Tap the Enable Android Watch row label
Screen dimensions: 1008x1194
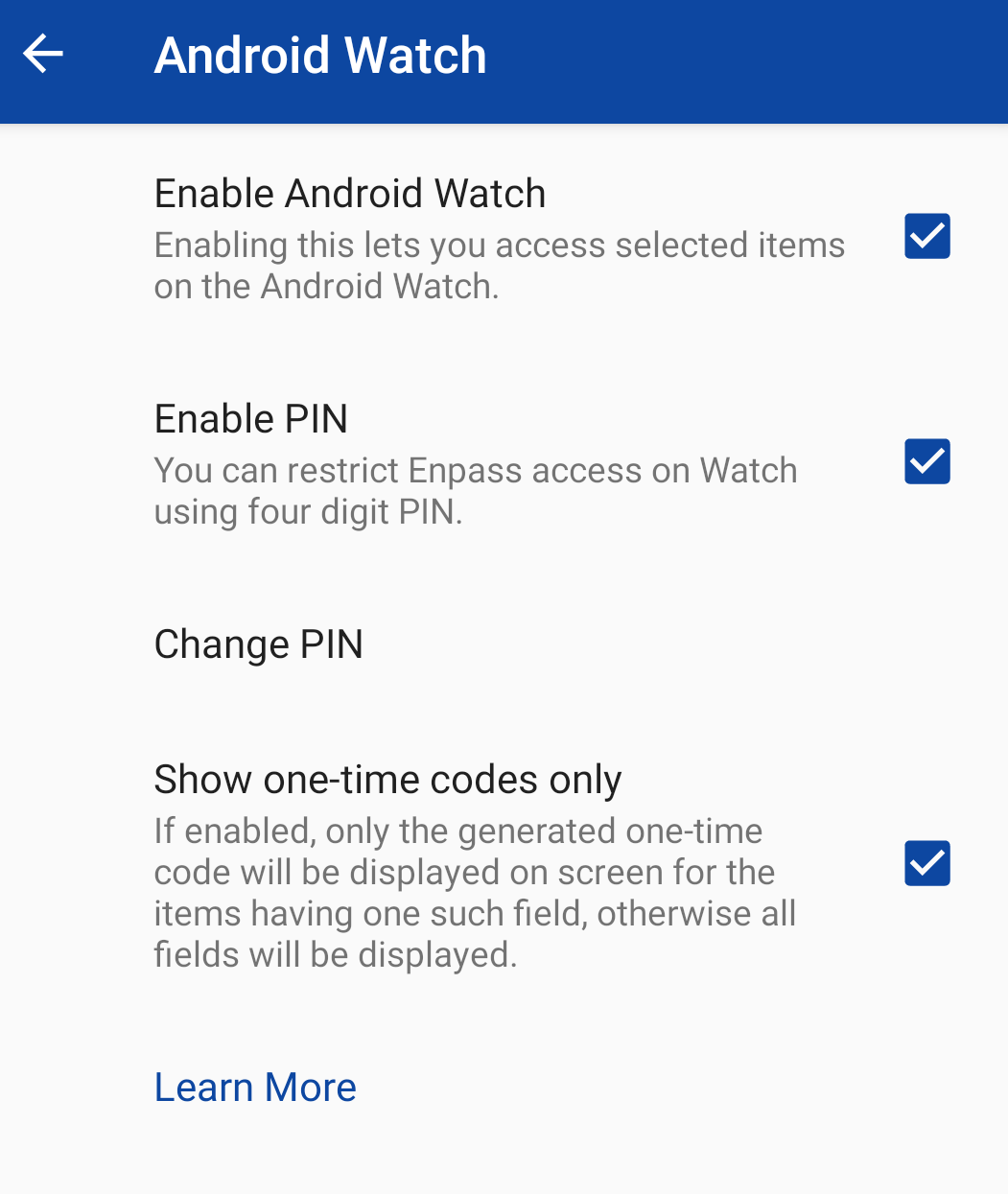(349, 194)
